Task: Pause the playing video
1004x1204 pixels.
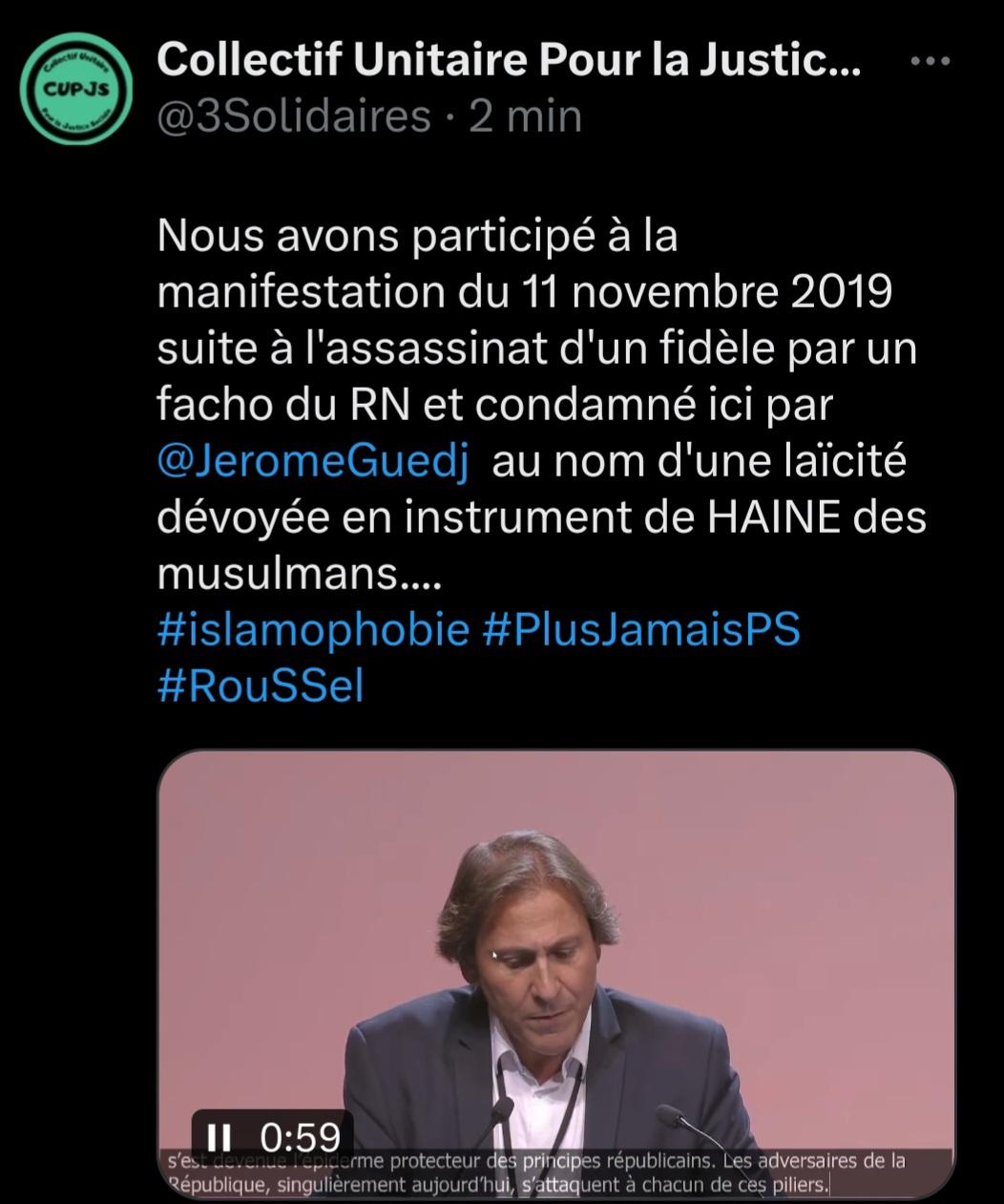Action: click(220, 1136)
